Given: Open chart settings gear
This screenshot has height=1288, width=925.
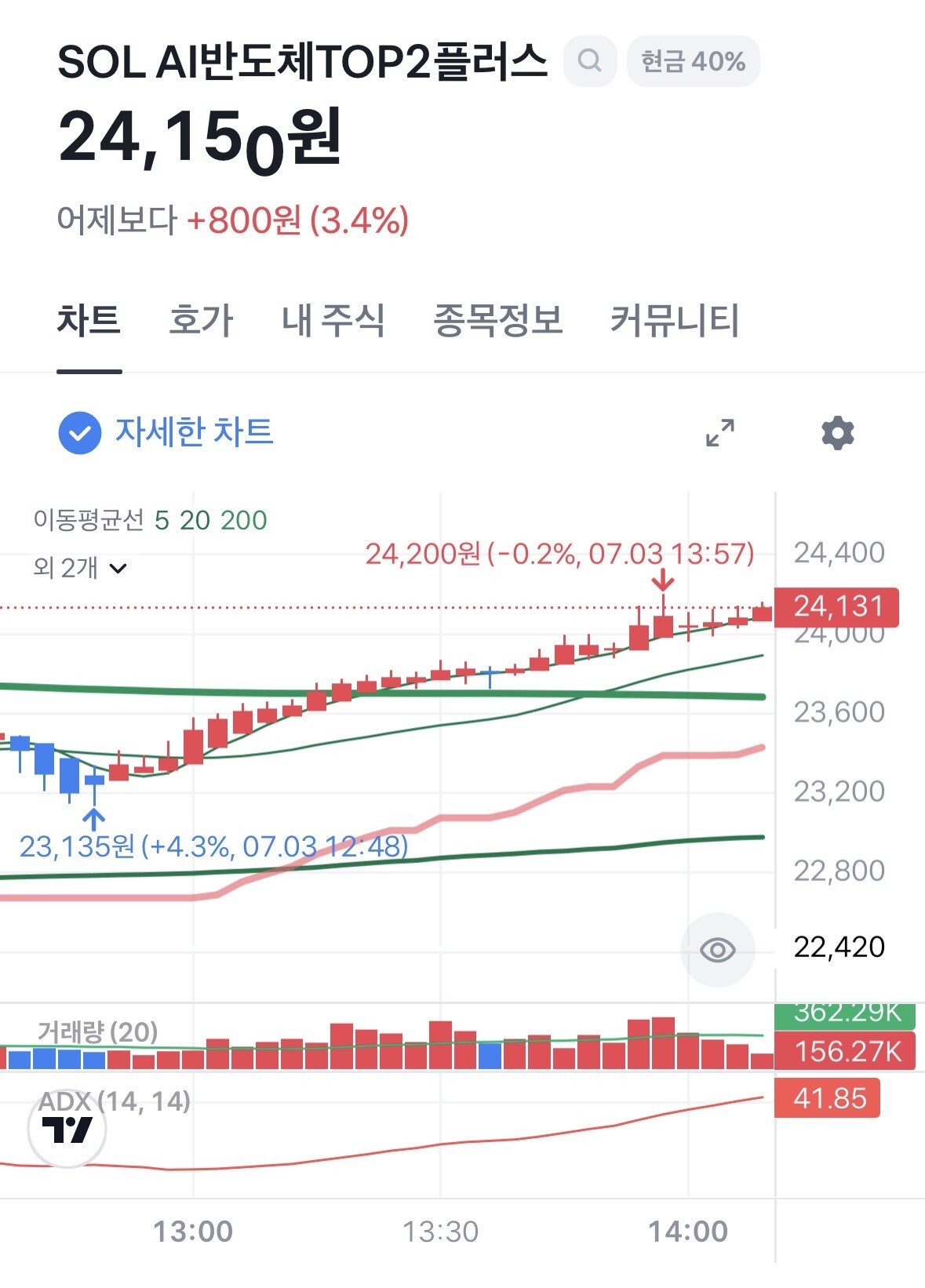Looking at the screenshot, I should pos(837,432).
